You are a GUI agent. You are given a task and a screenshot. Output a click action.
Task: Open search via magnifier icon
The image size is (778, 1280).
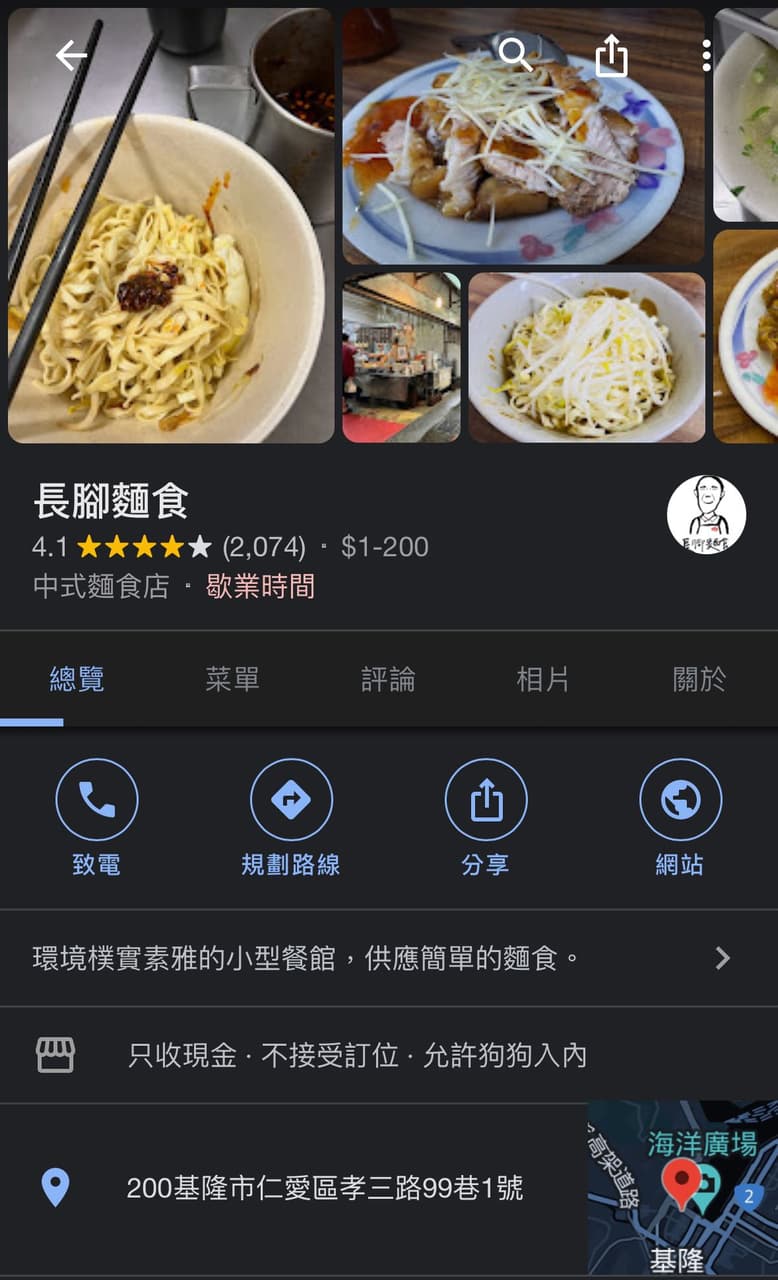click(515, 55)
